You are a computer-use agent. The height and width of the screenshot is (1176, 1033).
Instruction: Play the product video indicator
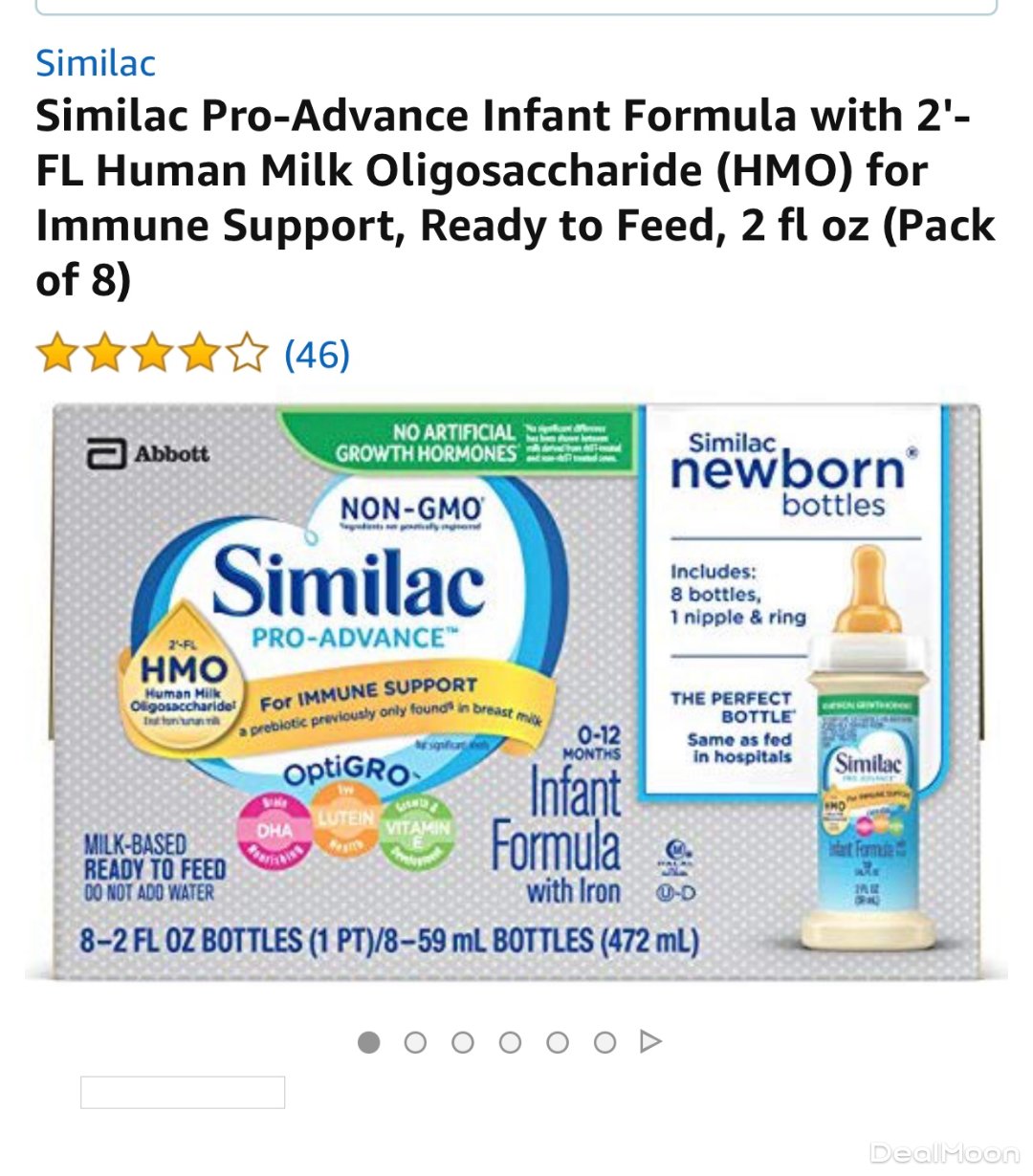click(650, 1041)
